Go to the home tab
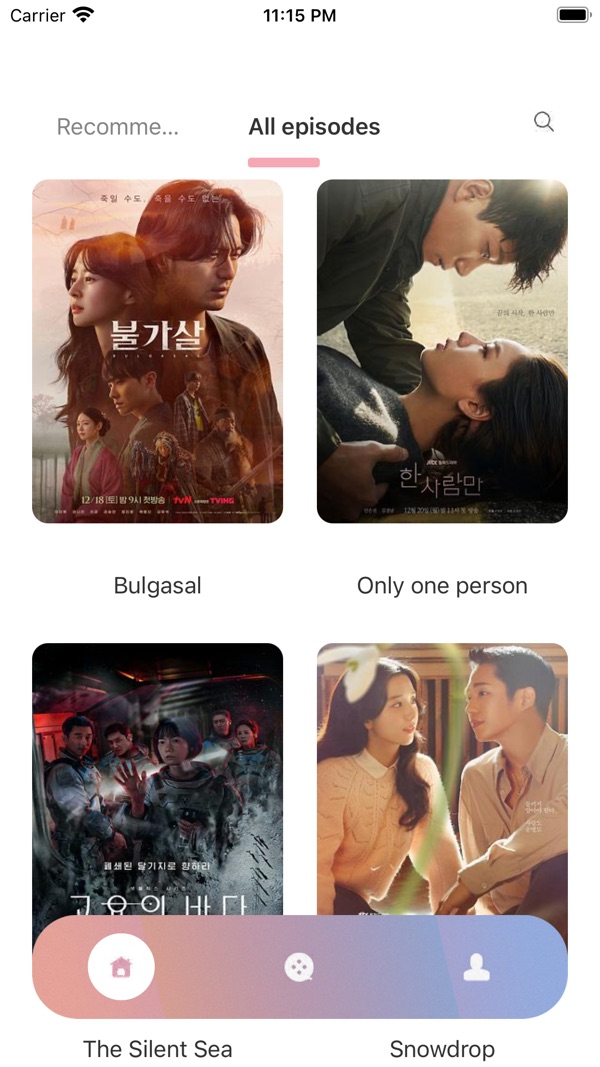This screenshot has width=600, height=1067. tap(121, 967)
